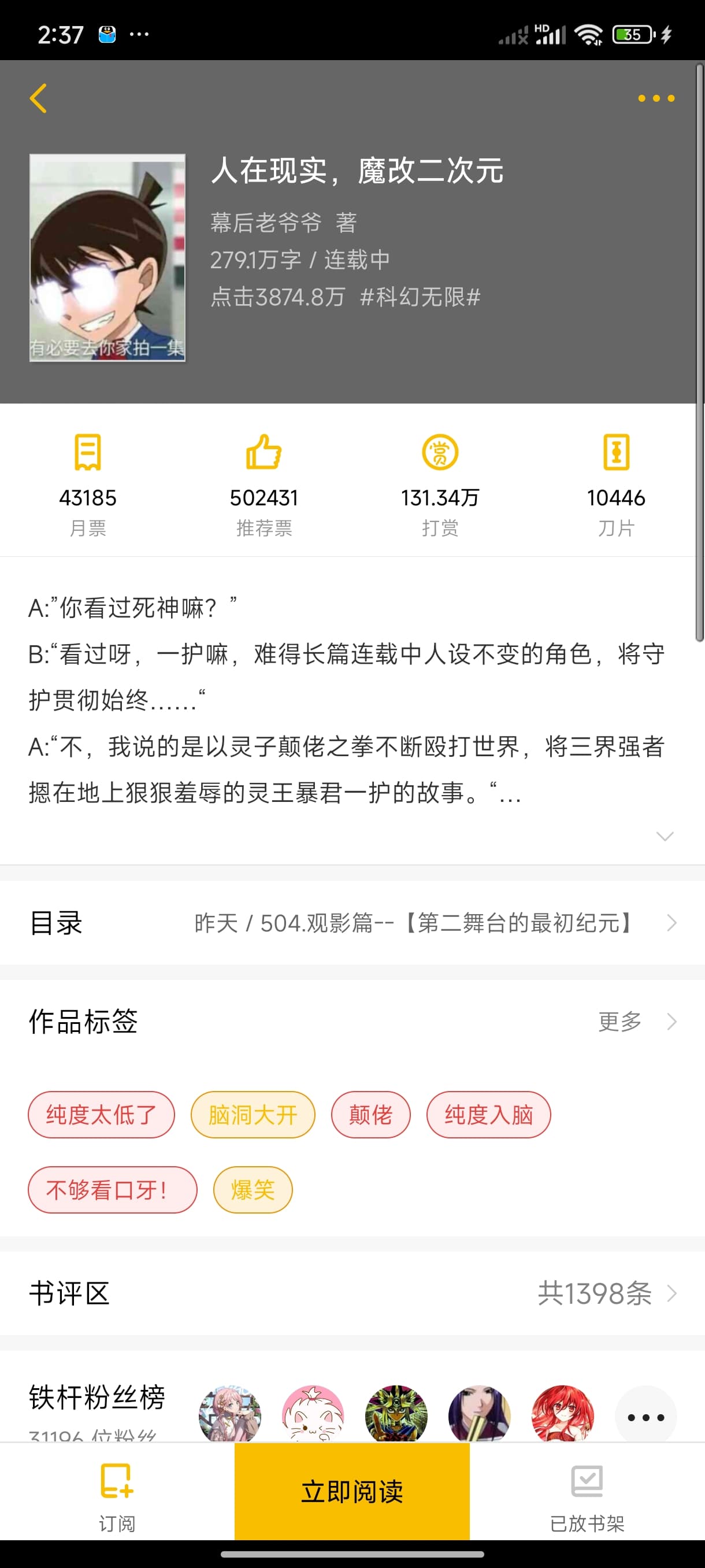Select the 脑洞大开 tag

(x=253, y=1115)
